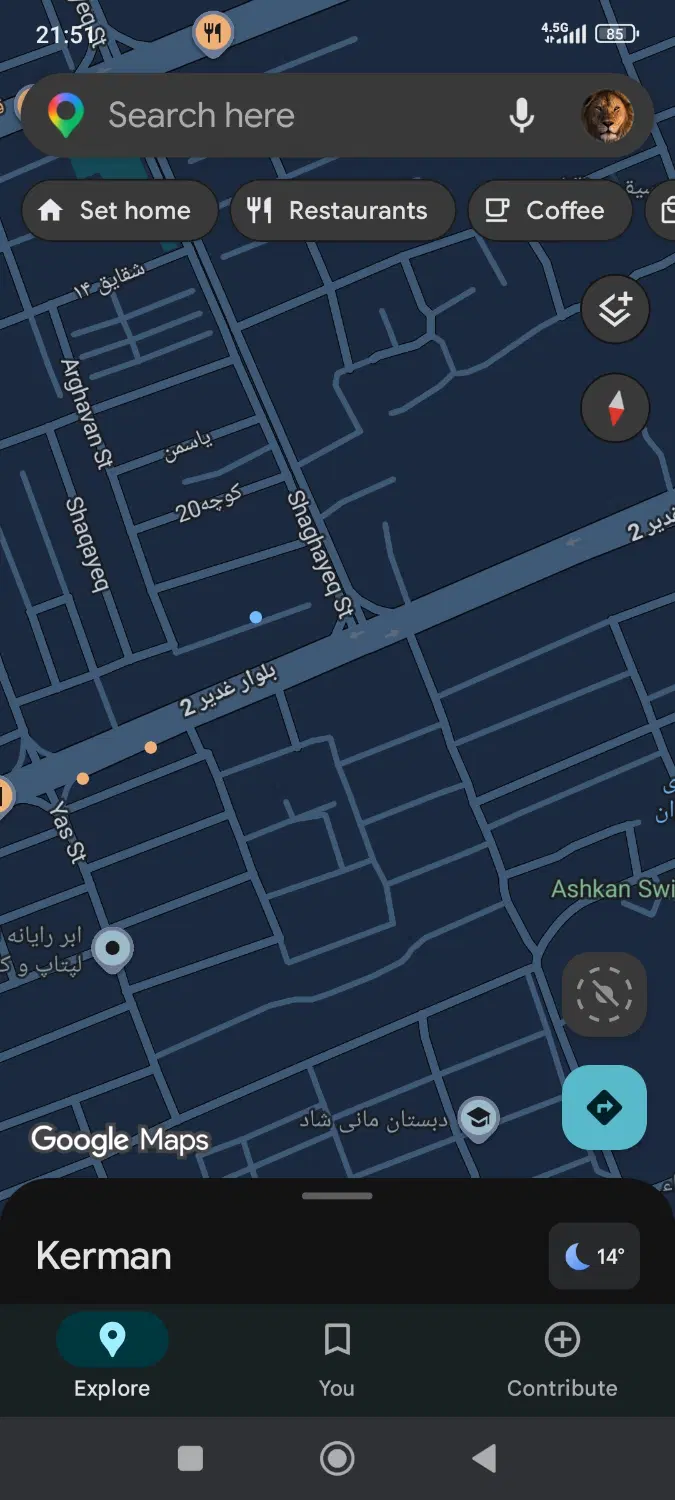Start voice search with the microphone

click(521, 115)
